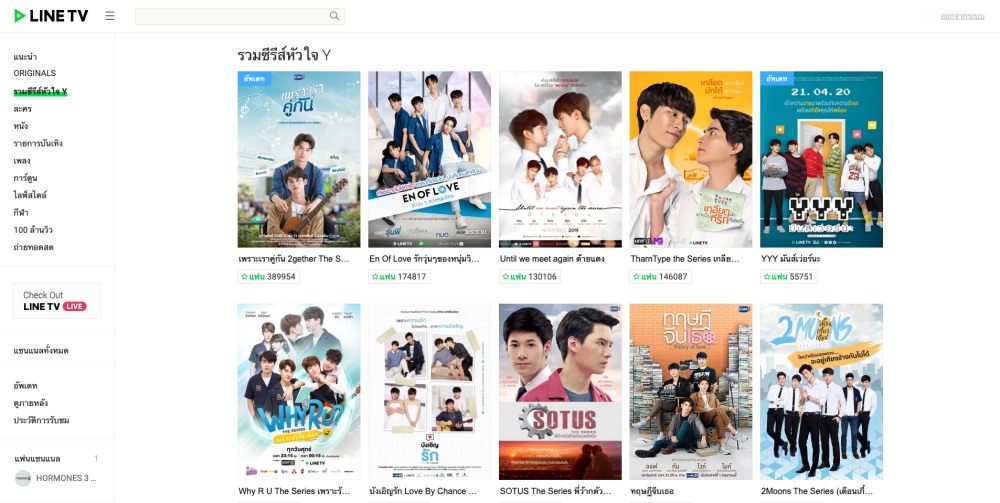Screen dimensions: 1000x503
Task: Open the การ์ตูน category
Action: 25,178
